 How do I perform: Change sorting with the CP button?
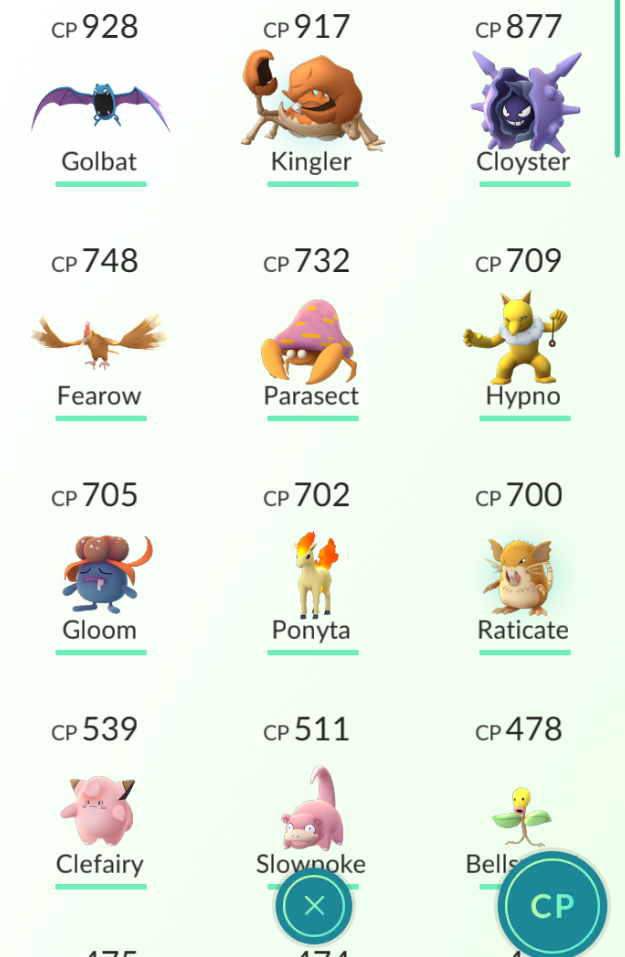[x=552, y=905]
